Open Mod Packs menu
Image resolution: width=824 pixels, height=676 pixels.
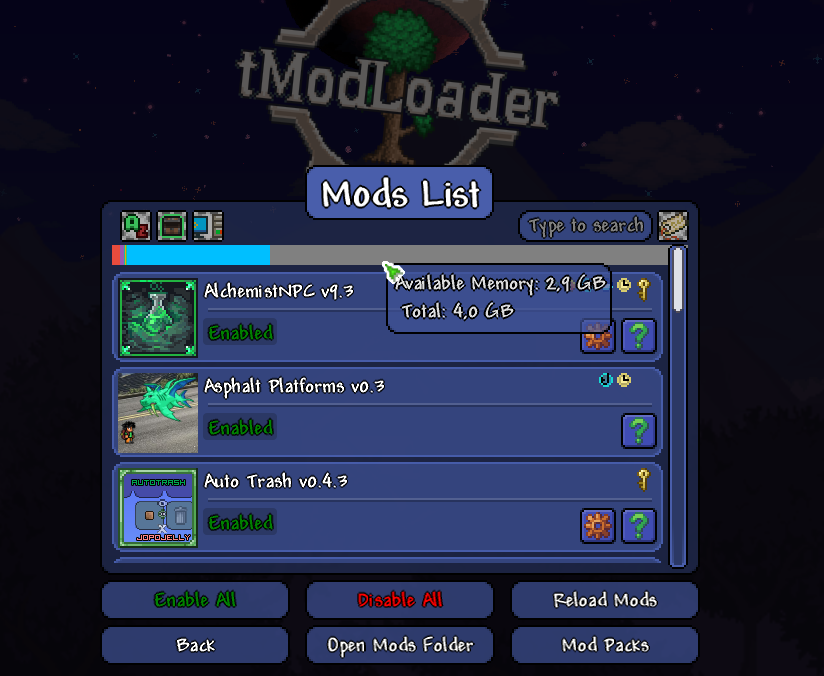605,645
